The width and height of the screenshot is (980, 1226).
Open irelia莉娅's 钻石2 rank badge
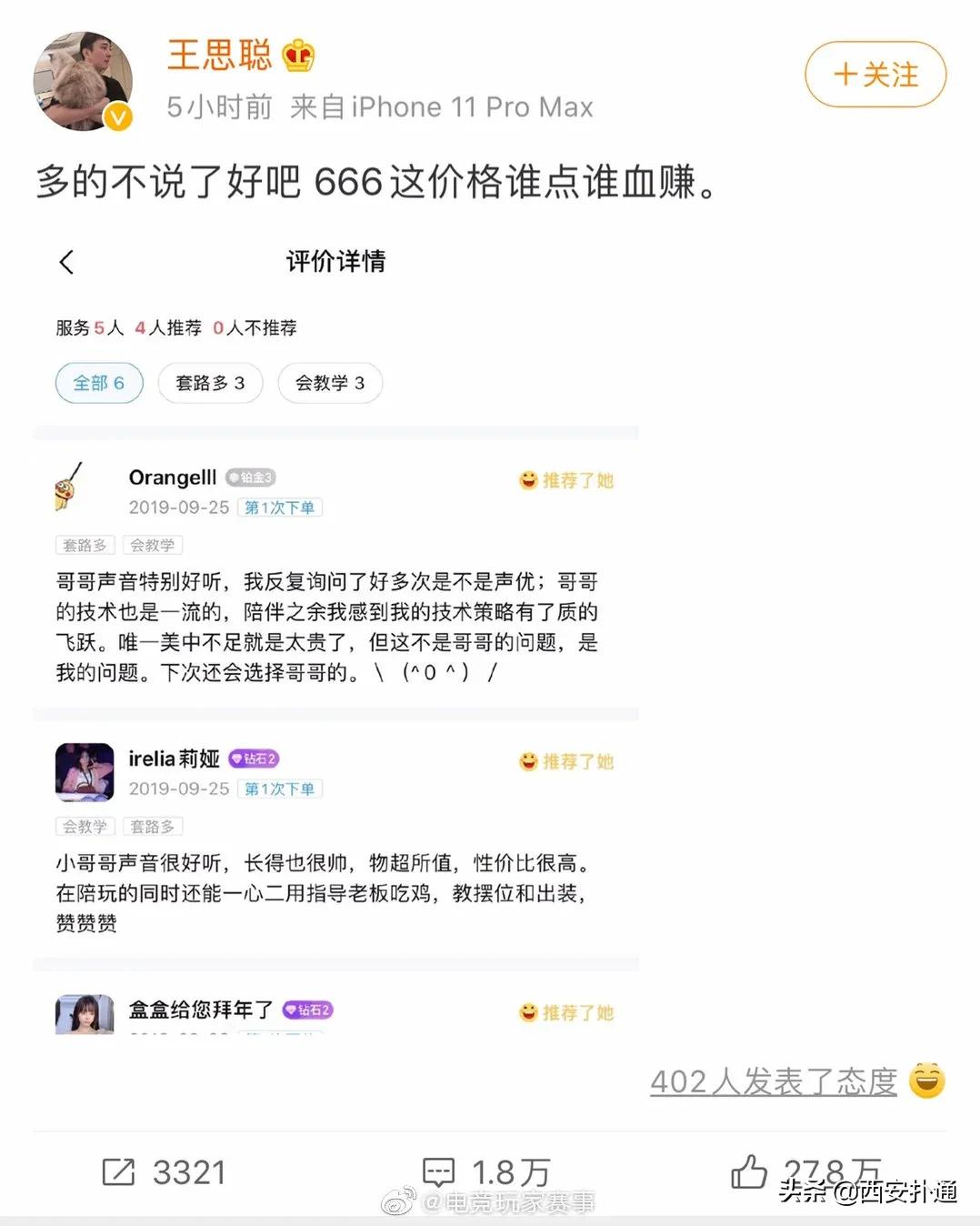(255, 758)
